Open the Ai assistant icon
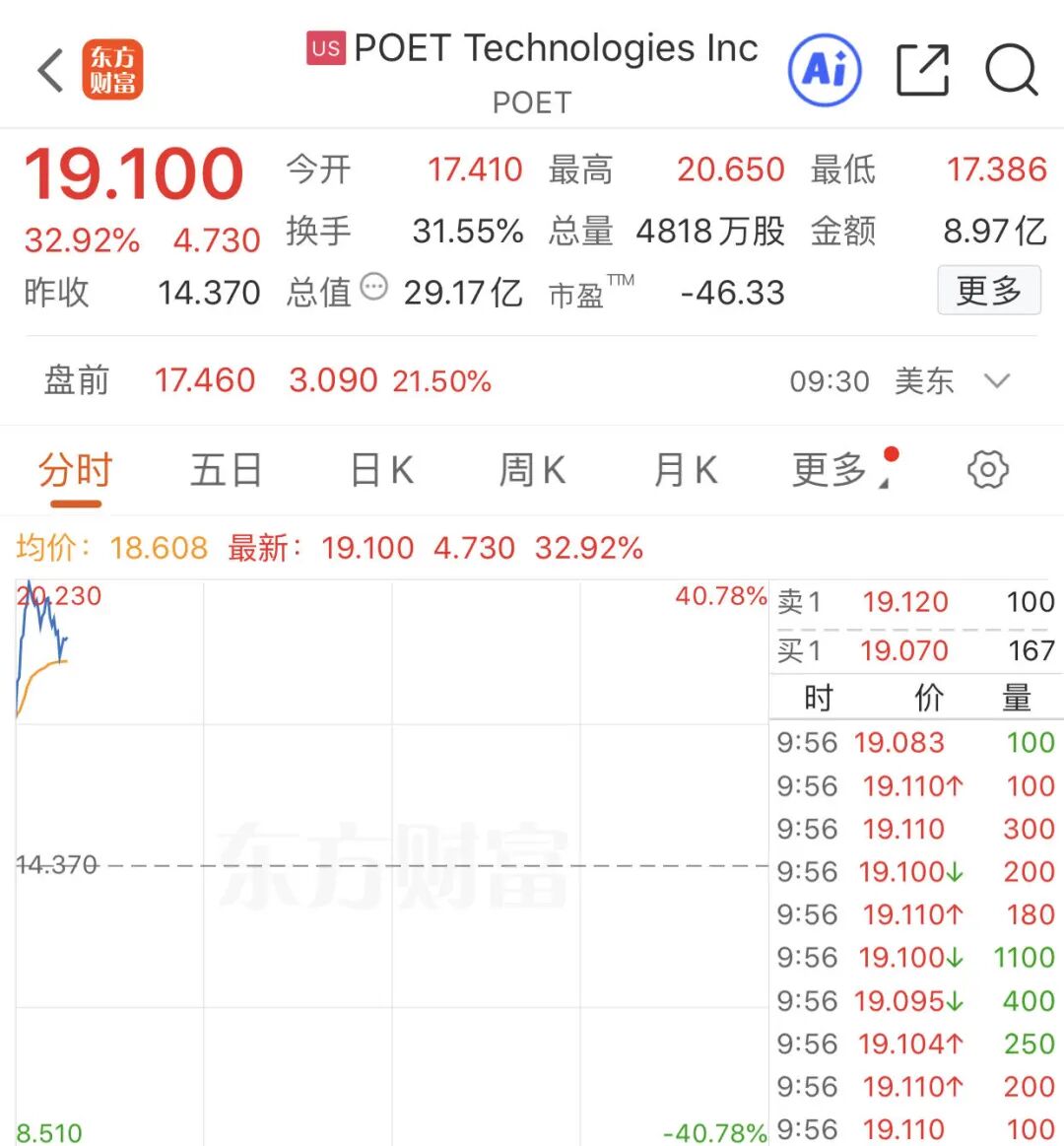Viewport: 1064px width, 1146px height. pyautogui.click(x=825, y=69)
